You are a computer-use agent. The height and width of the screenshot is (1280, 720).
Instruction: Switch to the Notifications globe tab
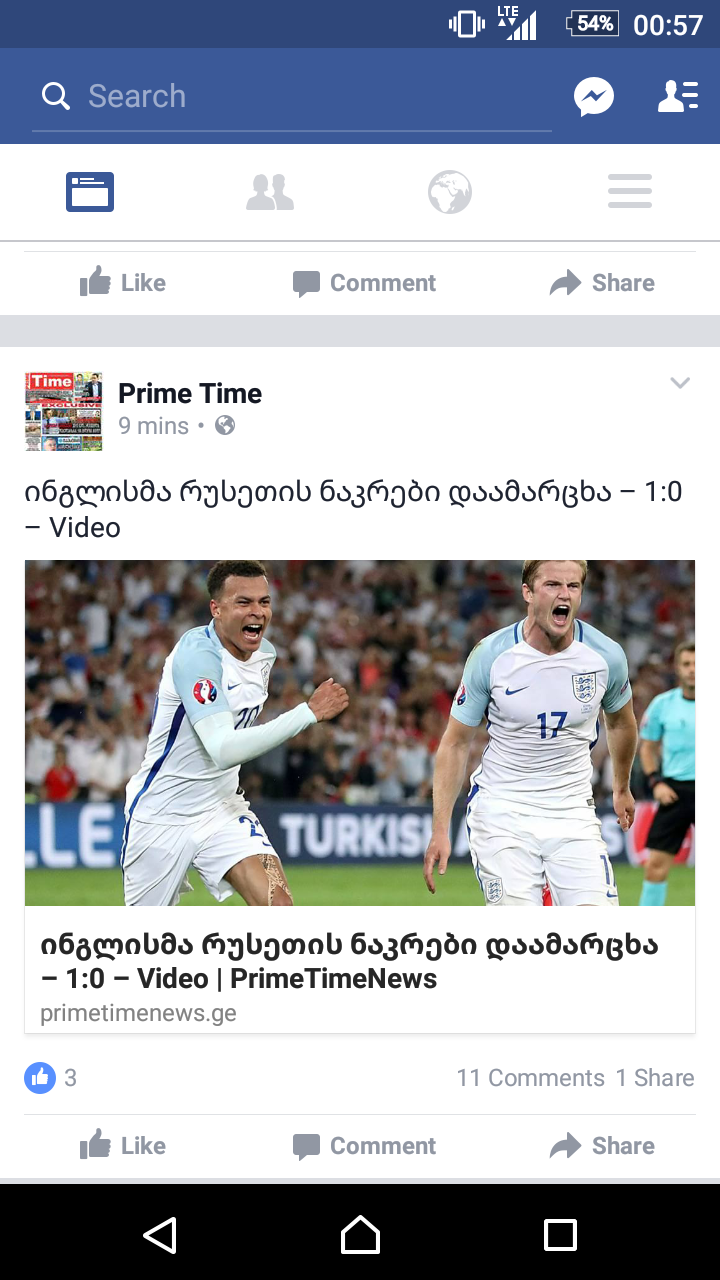coord(450,192)
